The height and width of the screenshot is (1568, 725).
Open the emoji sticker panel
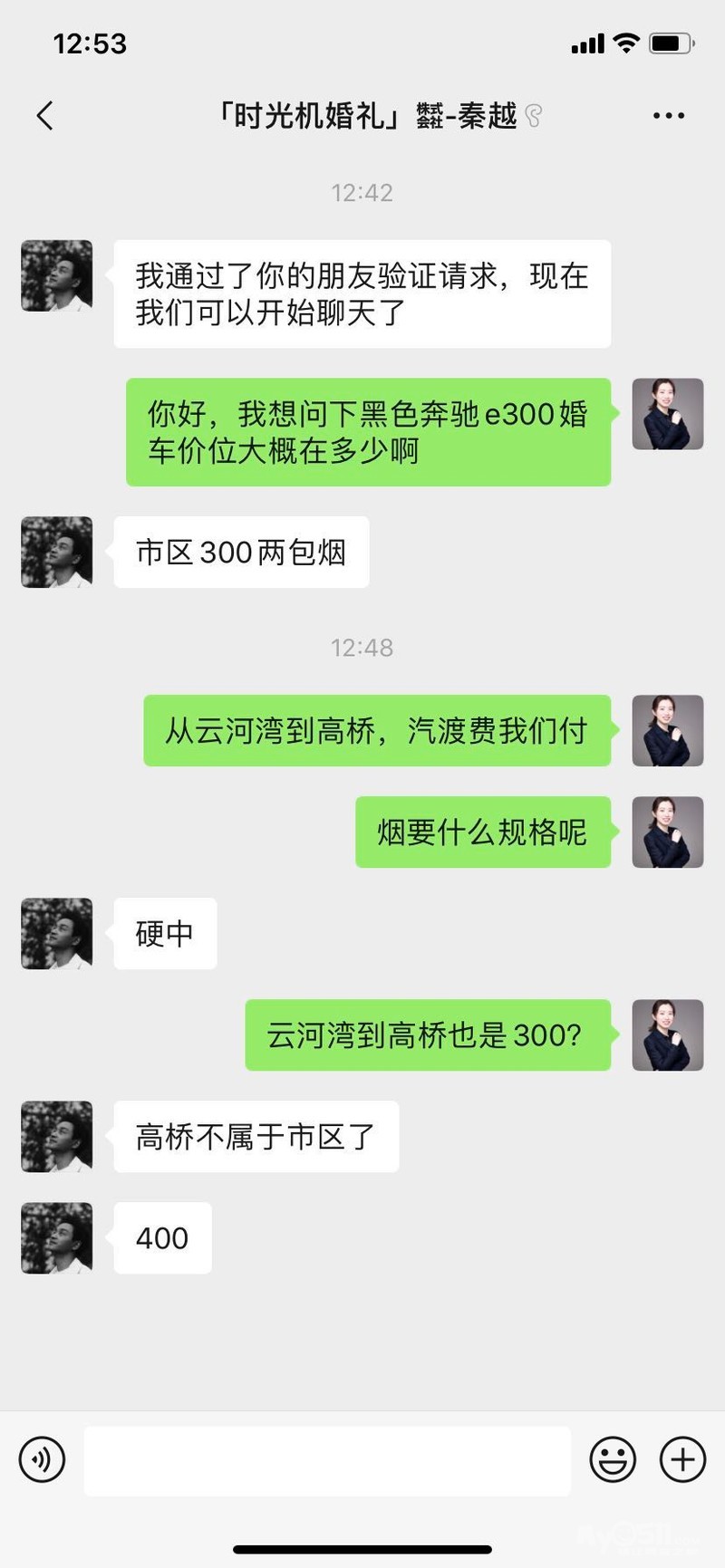613,1459
